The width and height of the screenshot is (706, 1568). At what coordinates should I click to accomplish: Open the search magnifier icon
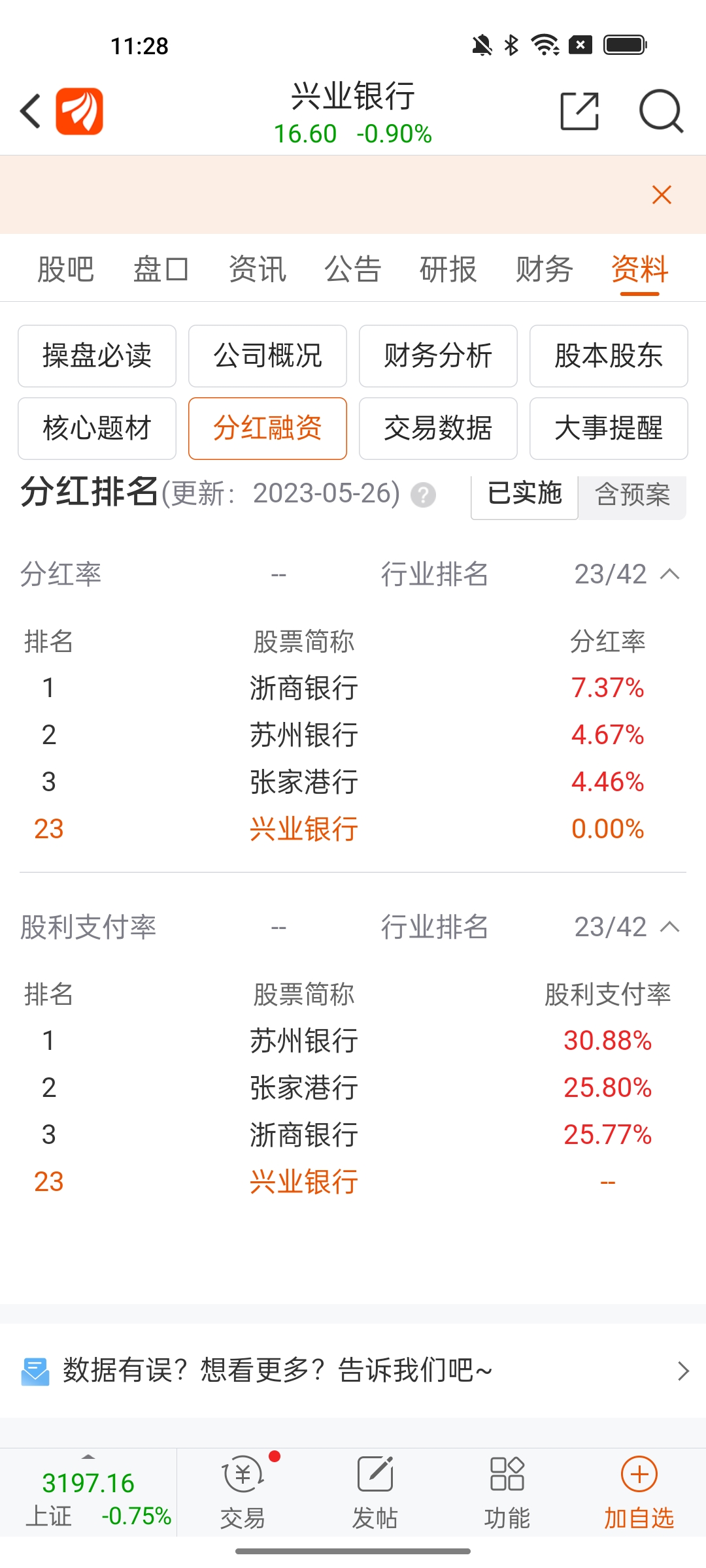(x=661, y=111)
